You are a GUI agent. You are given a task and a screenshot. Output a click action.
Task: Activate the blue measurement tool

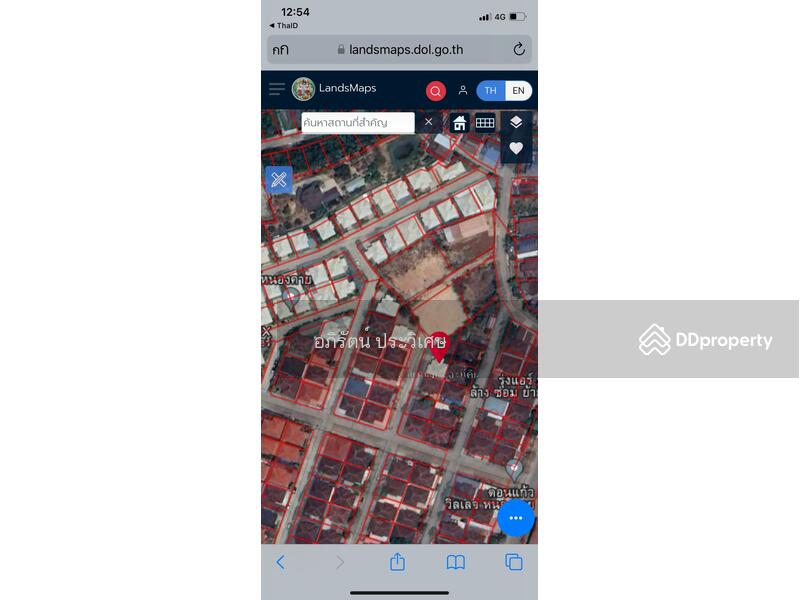[278, 180]
